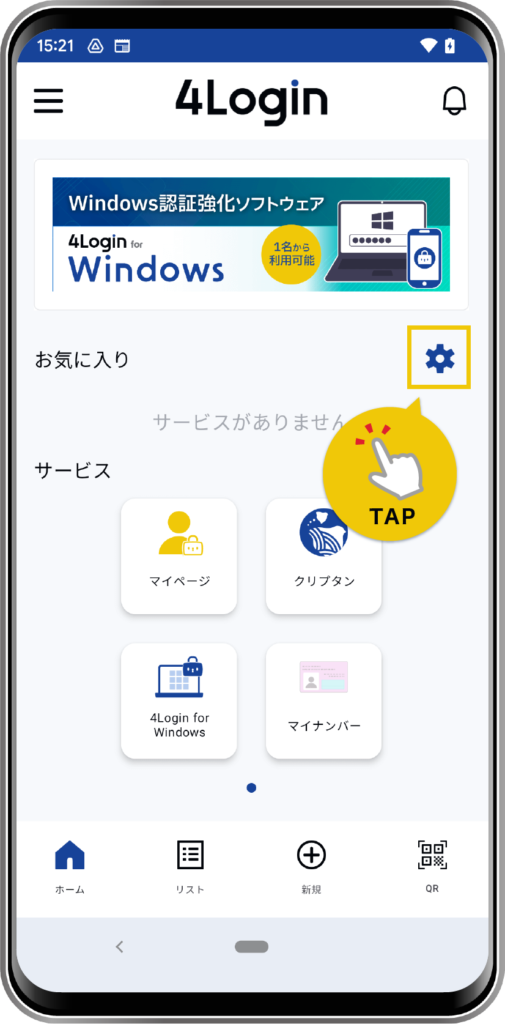Open the notifications bell

click(455, 101)
